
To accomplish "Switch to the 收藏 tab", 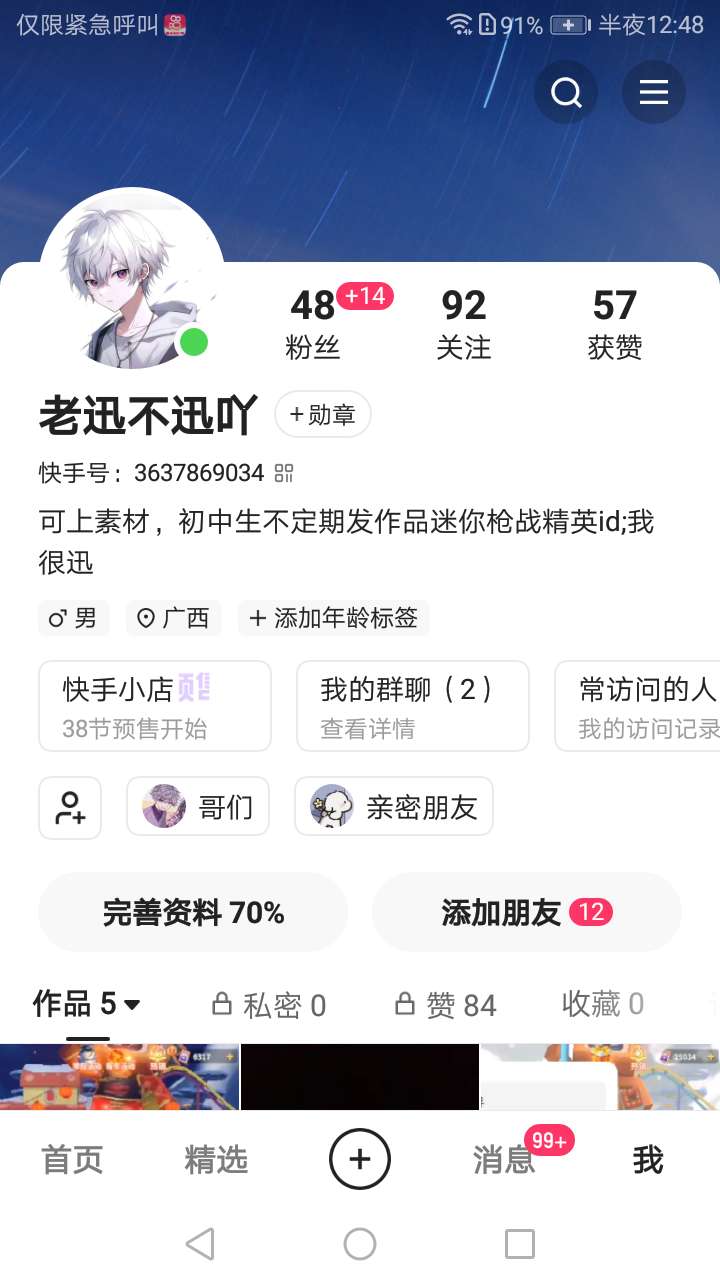I will [x=603, y=1004].
